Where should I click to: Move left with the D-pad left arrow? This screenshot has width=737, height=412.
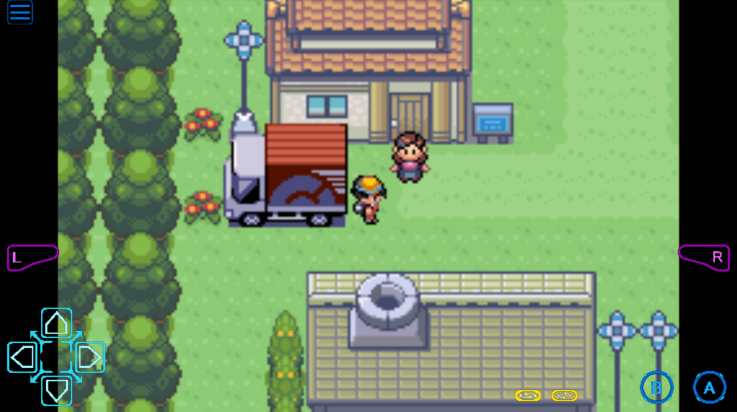coord(23,357)
